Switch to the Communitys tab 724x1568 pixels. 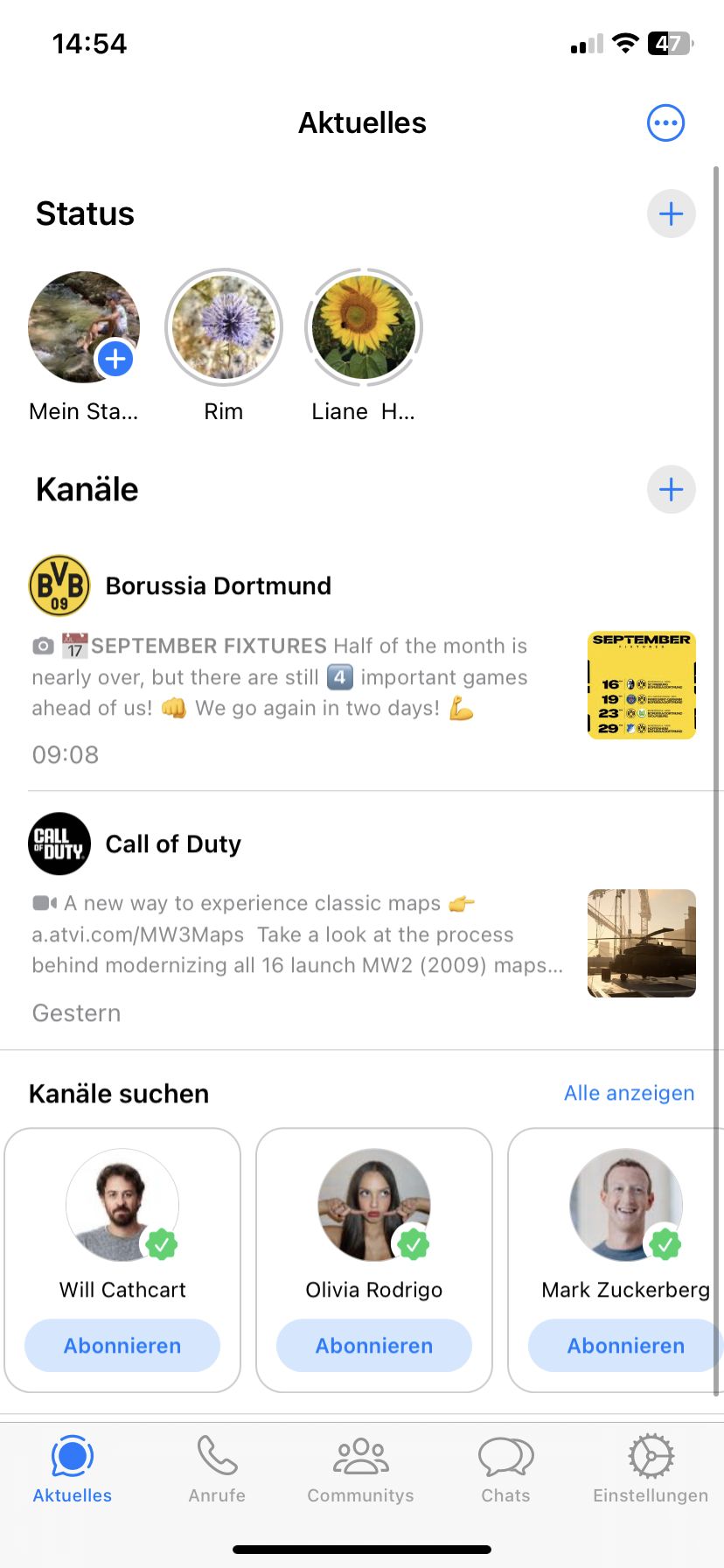(x=360, y=1470)
